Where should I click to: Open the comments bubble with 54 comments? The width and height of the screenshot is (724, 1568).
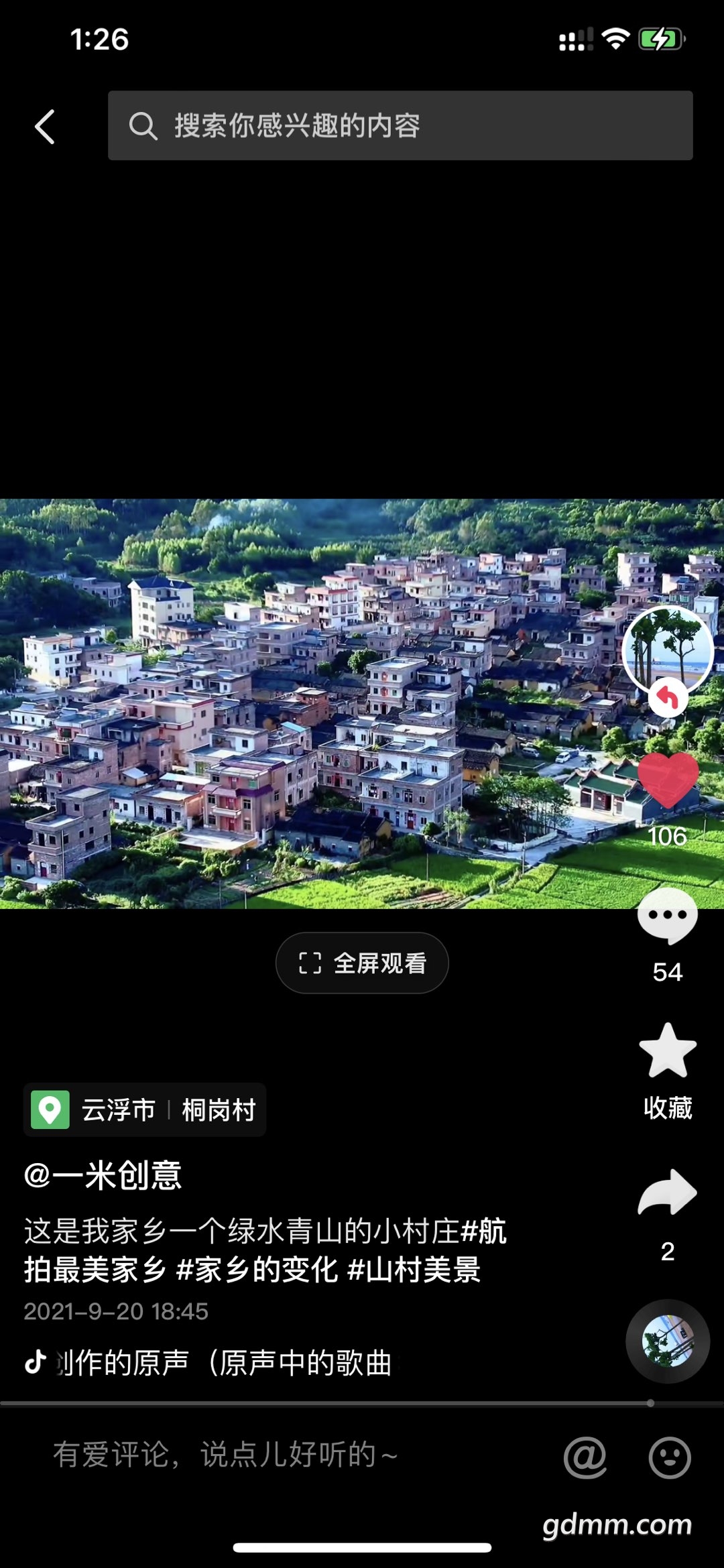point(667,916)
